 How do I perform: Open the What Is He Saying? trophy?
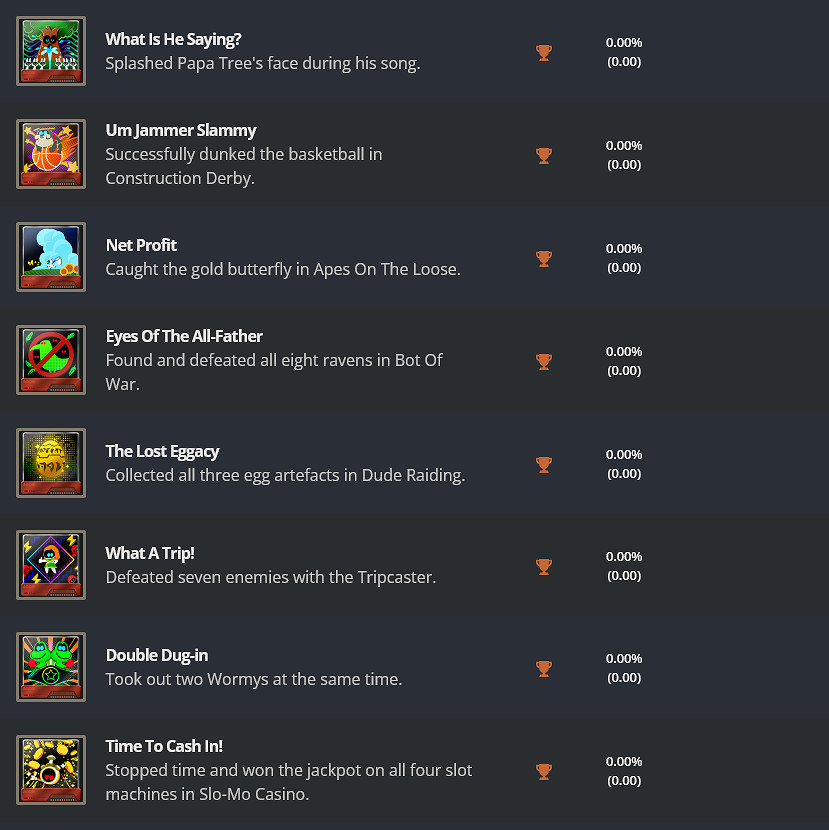pos(173,39)
